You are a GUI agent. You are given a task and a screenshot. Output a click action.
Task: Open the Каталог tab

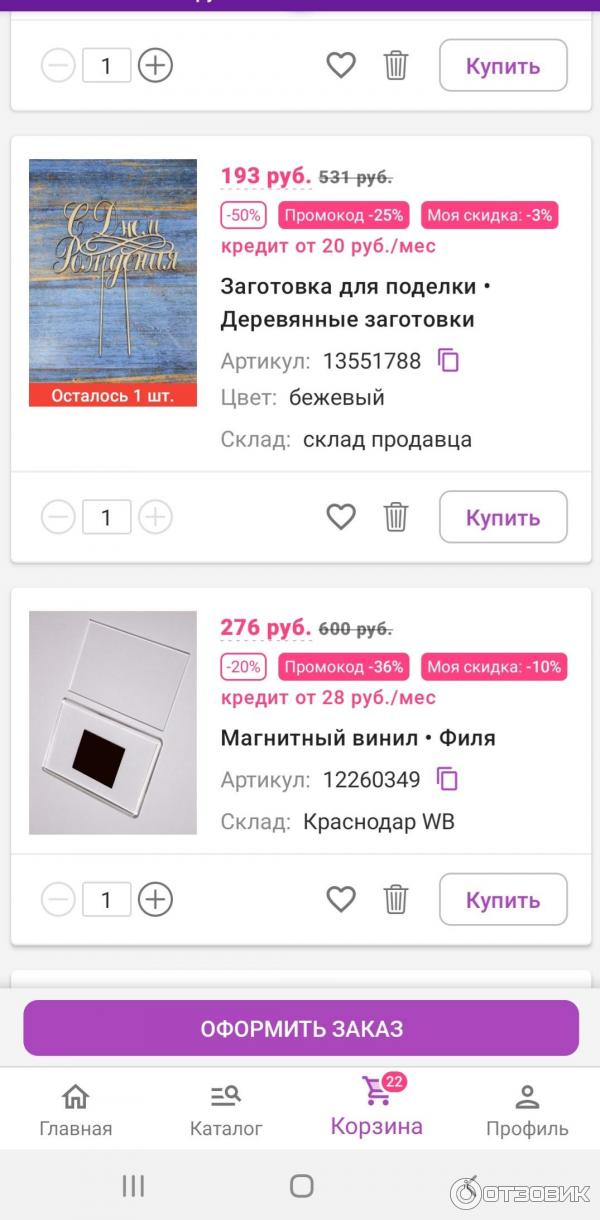pos(226,1110)
